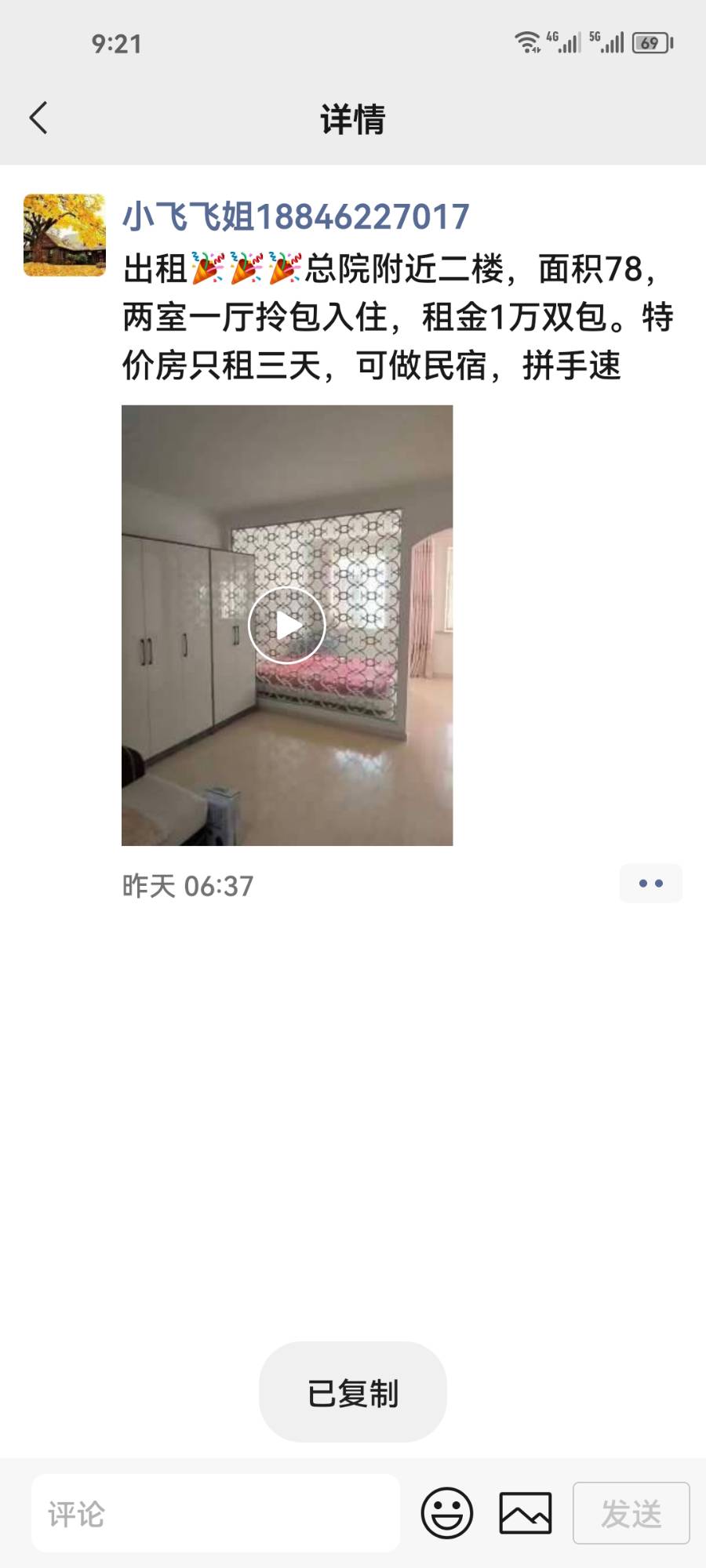Open the emoji picker
The image size is (706, 1568).
447,1513
